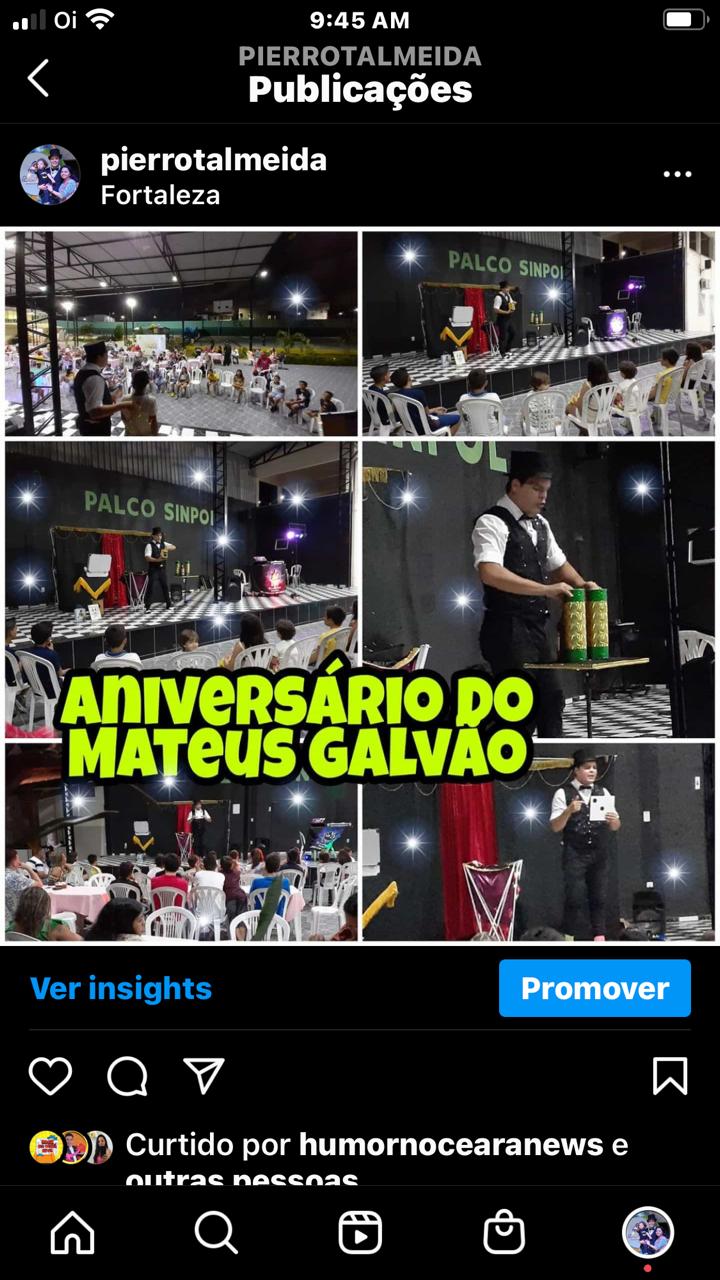Open Ver insights for this post
Viewport: 720px width, 1280px height.
click(x=121, y=988)
